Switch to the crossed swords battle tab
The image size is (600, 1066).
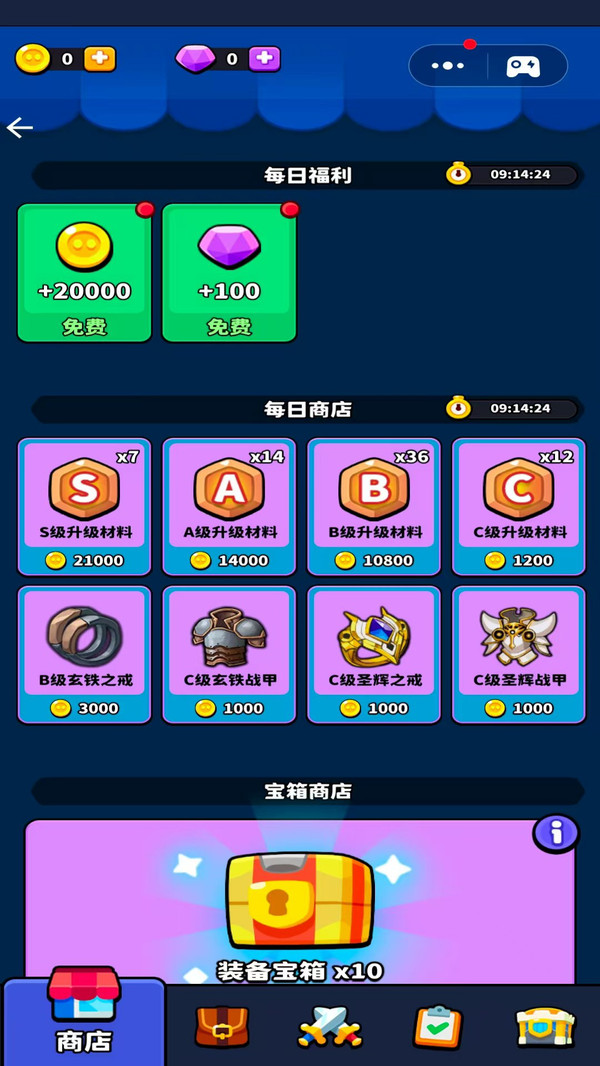[x=330, y=1026]
